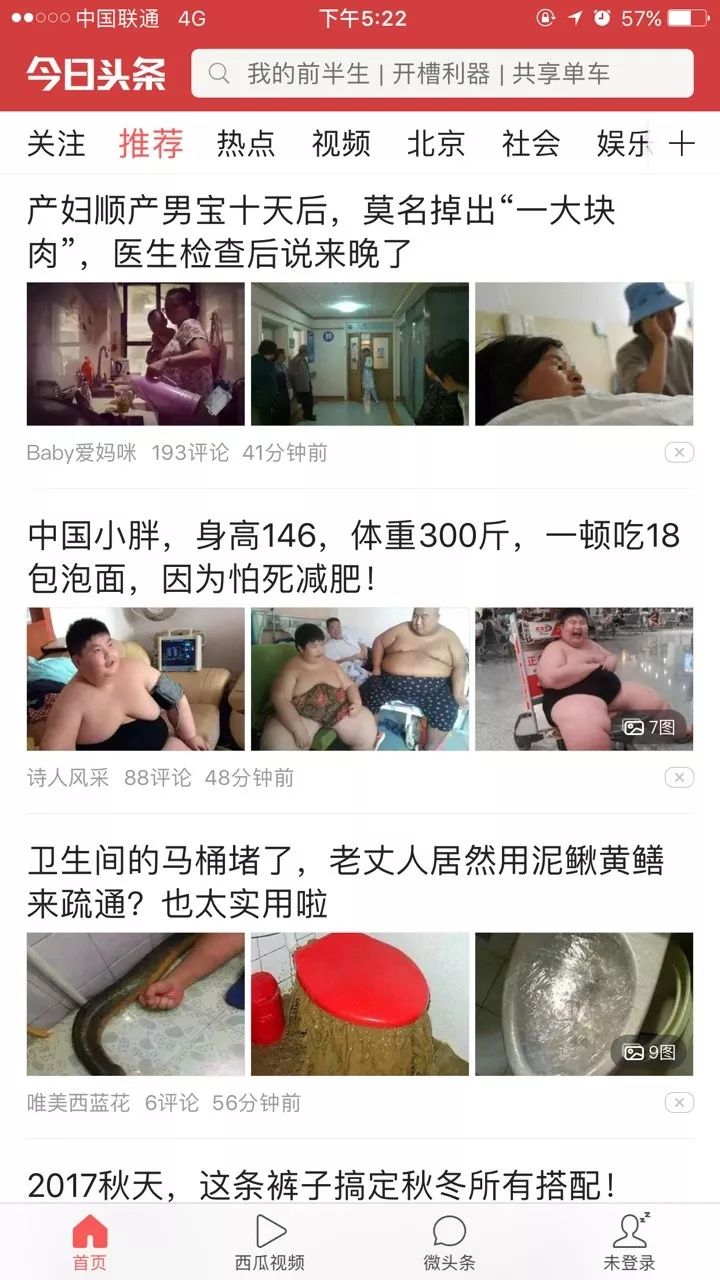Viewport: 720px width, 1280px height.
Task: Open the search box at the top
Action: pyautogui.click(x=442, y=73)
